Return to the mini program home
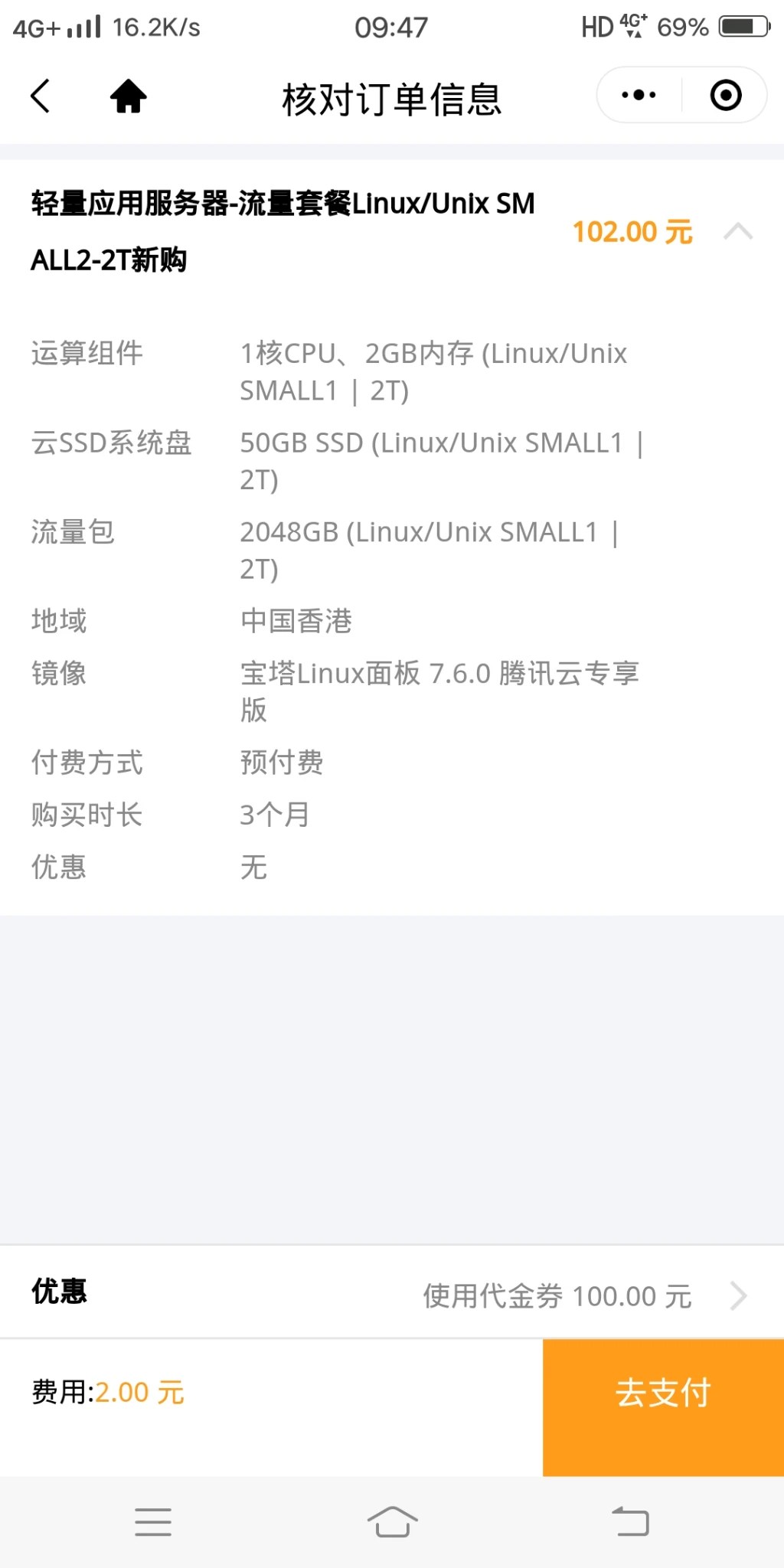The width and height of the screenshot is (784, 1568). tap(128, 96)
